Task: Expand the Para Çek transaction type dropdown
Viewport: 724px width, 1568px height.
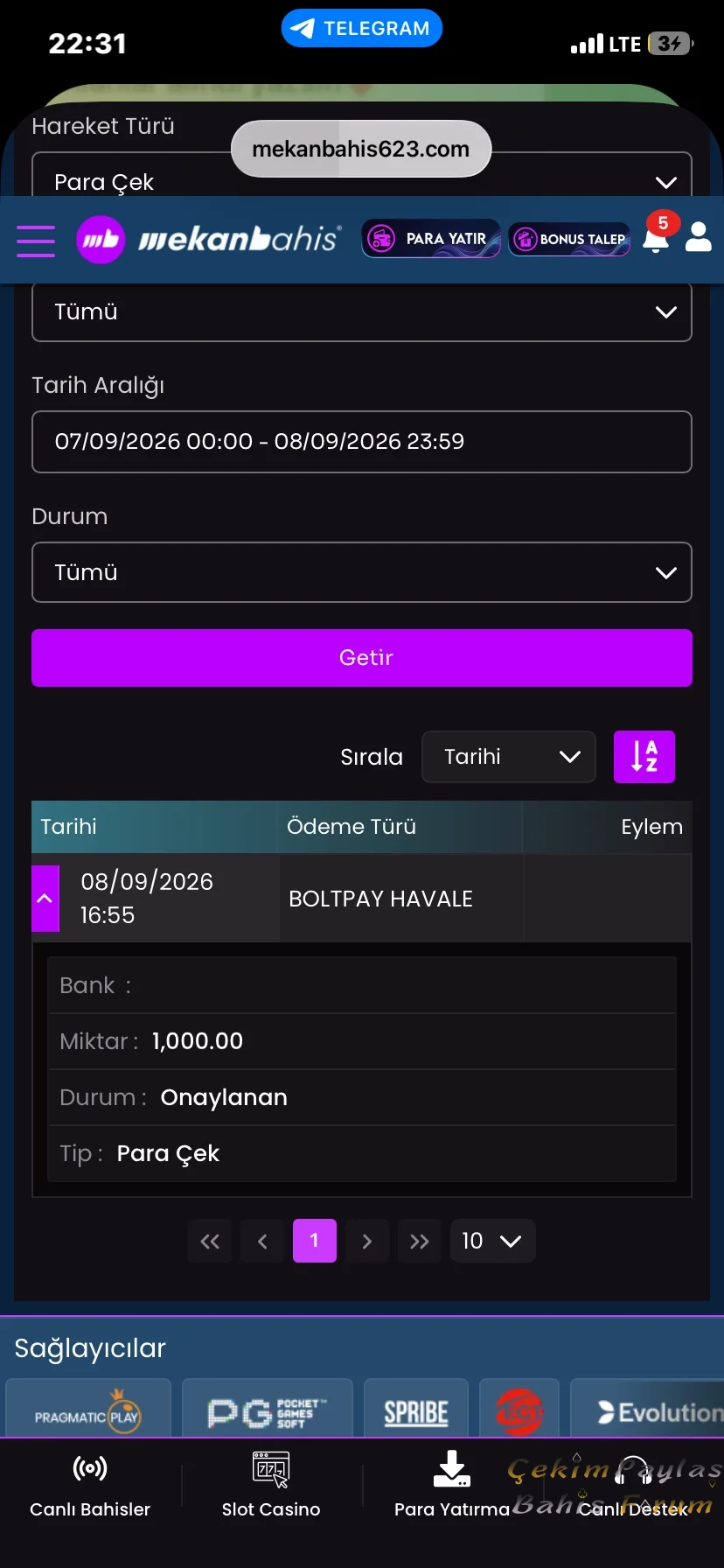Action: (362, 175)
